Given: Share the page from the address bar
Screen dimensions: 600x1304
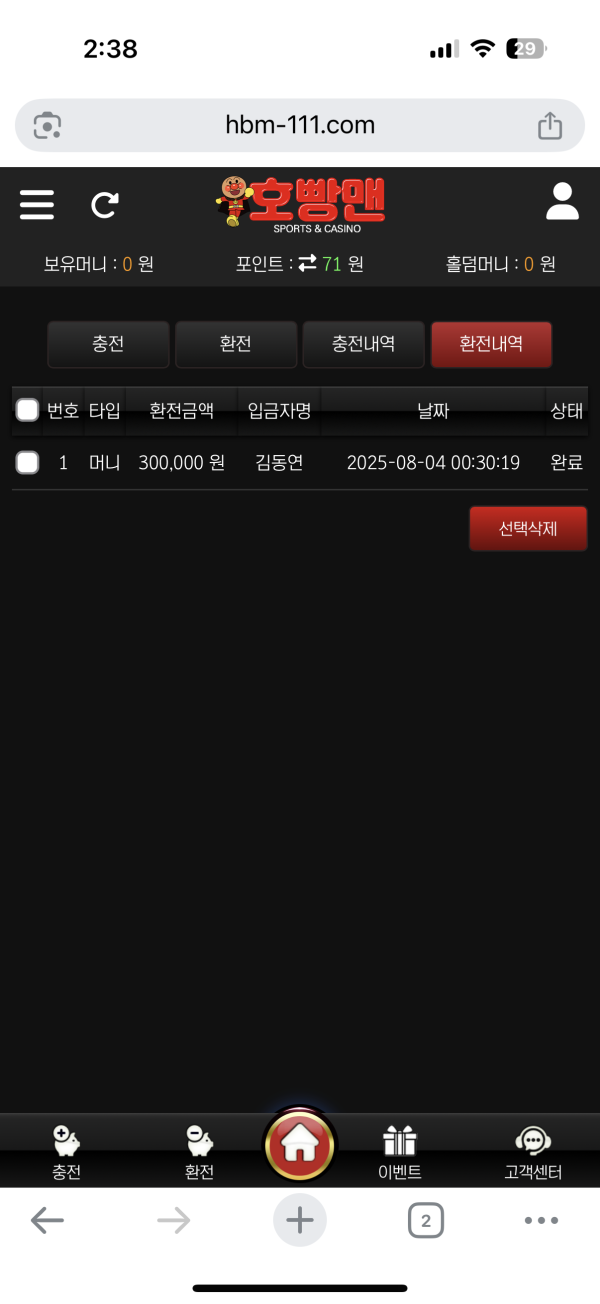Looking at the screenshot, I should pyautogui.click(x=550, y=125).
